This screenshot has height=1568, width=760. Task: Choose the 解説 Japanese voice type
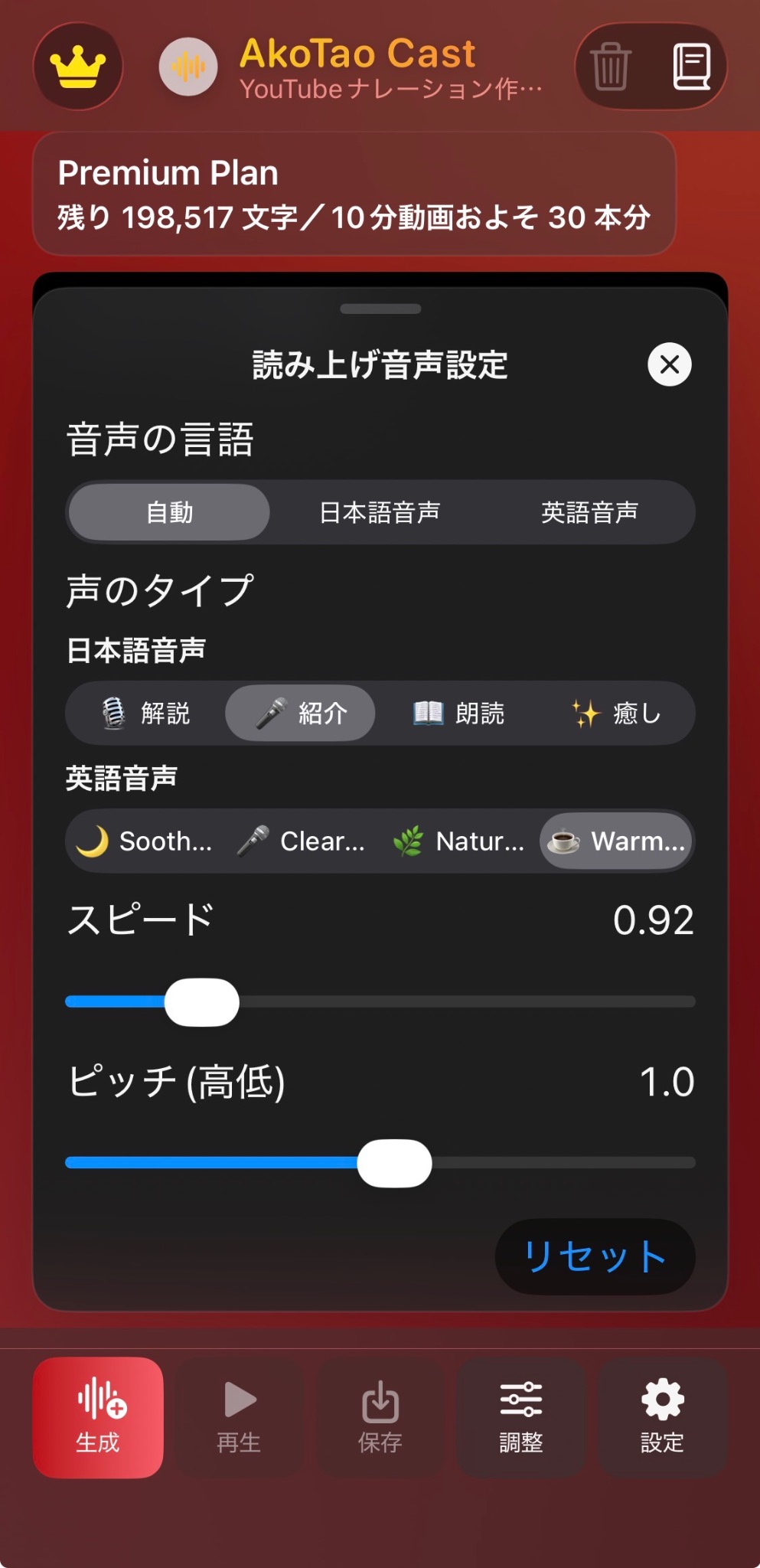[x=146, y=714]
